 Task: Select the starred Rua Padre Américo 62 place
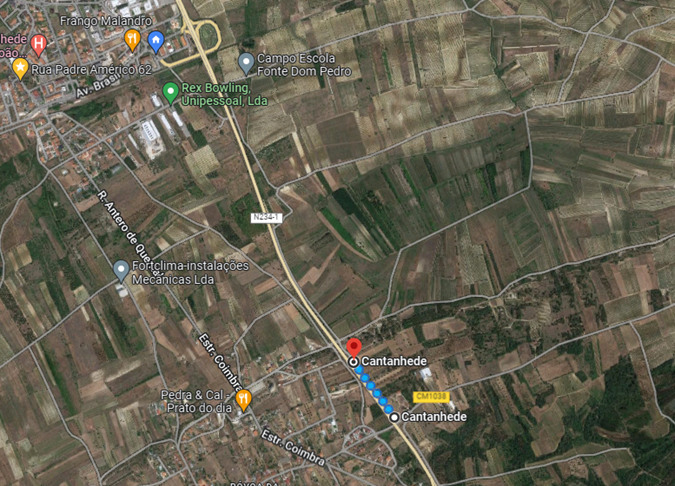coord(20,68)
